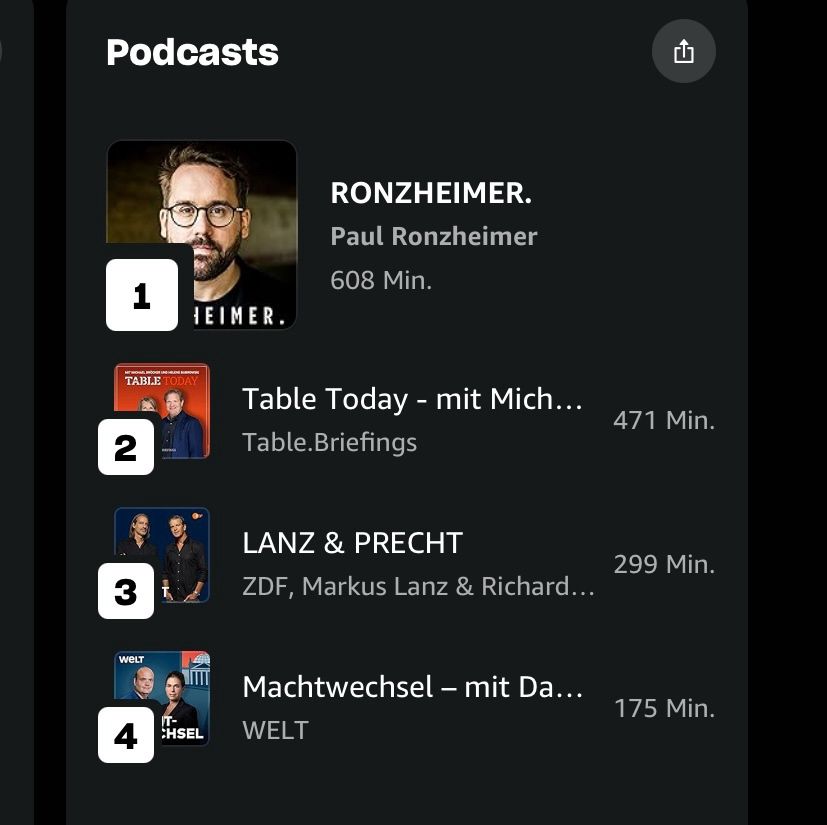Viewport: 827px width, 825px height.
Task: Share the Podcasts ranking card
Action: [683, 51]
